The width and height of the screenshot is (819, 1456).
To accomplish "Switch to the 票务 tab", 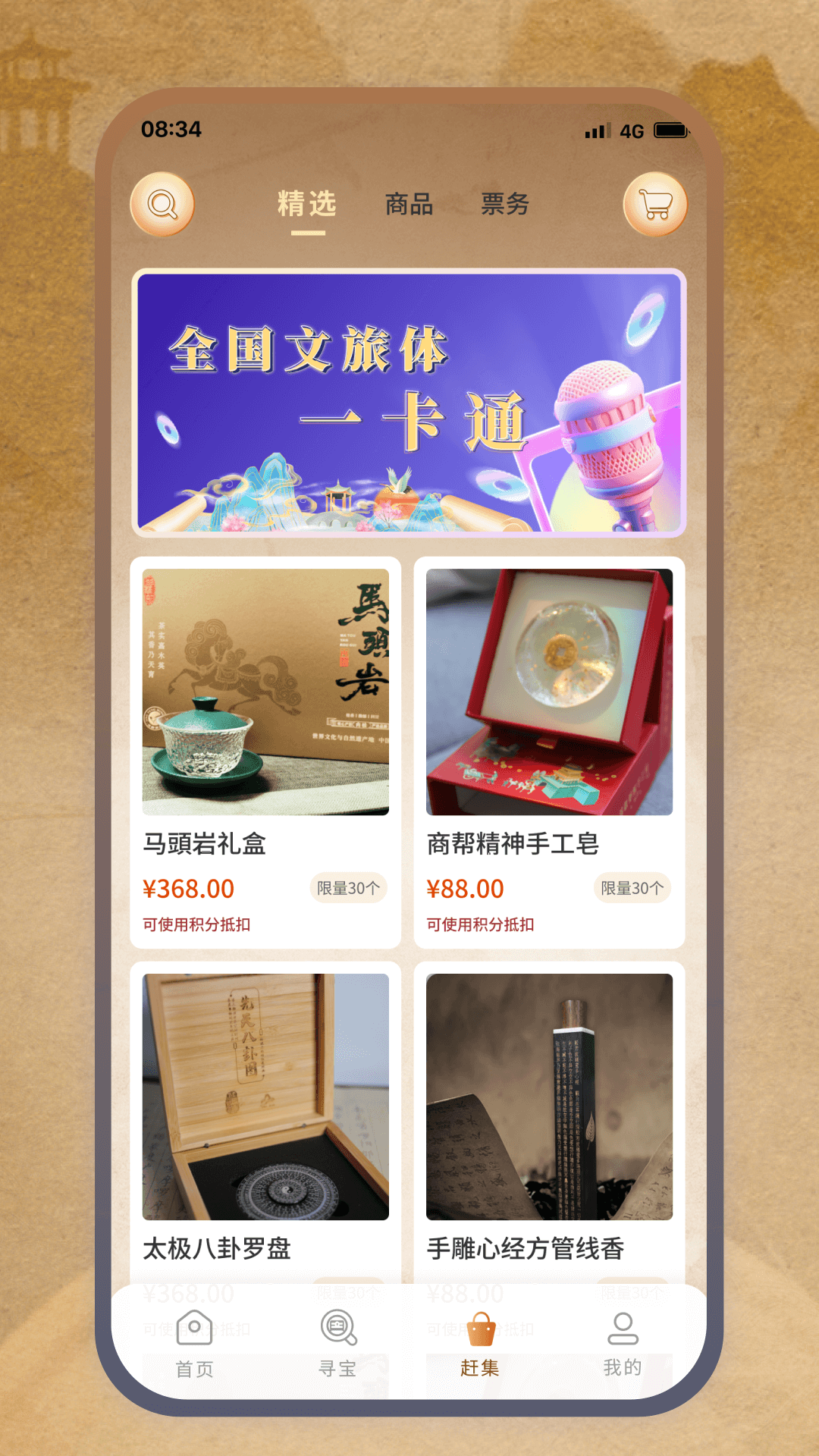I will point(505,203).
